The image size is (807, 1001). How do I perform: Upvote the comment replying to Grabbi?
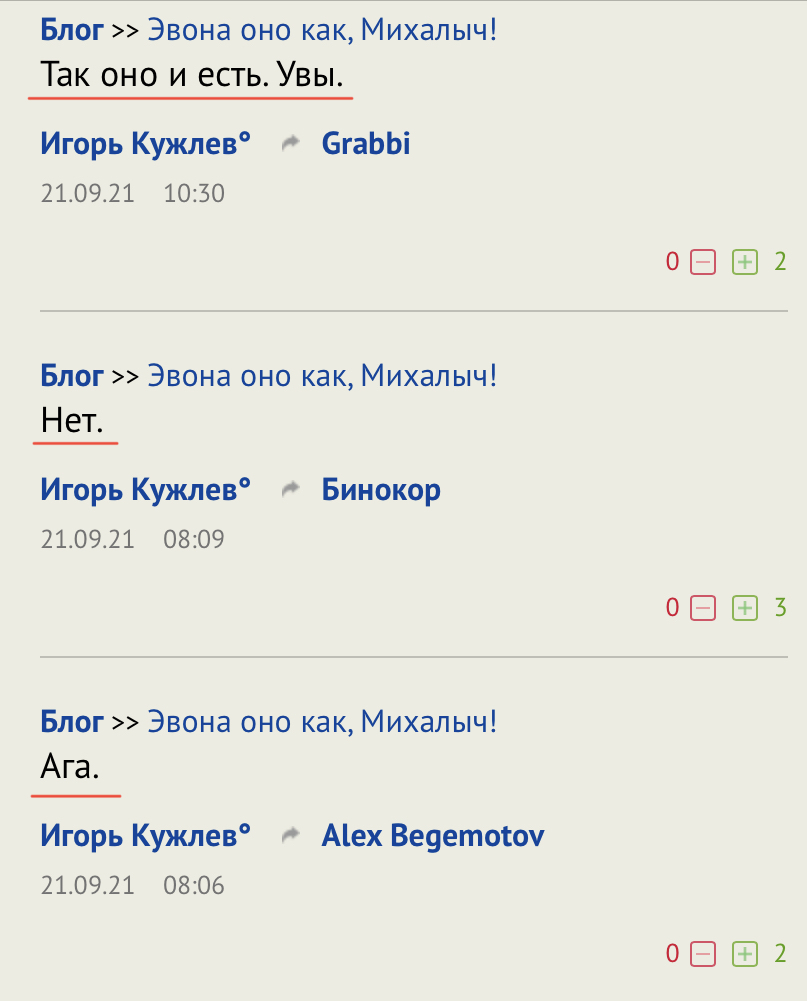click(x=744, y=262)
